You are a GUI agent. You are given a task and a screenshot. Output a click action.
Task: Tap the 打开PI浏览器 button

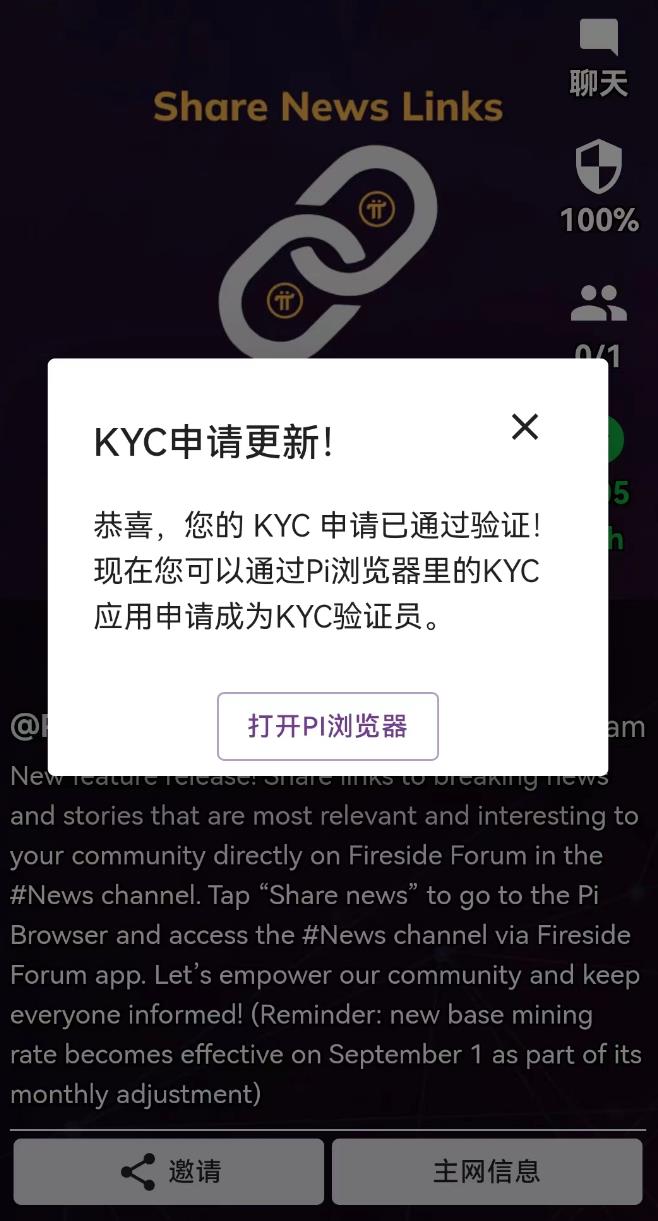click(328, 726)
